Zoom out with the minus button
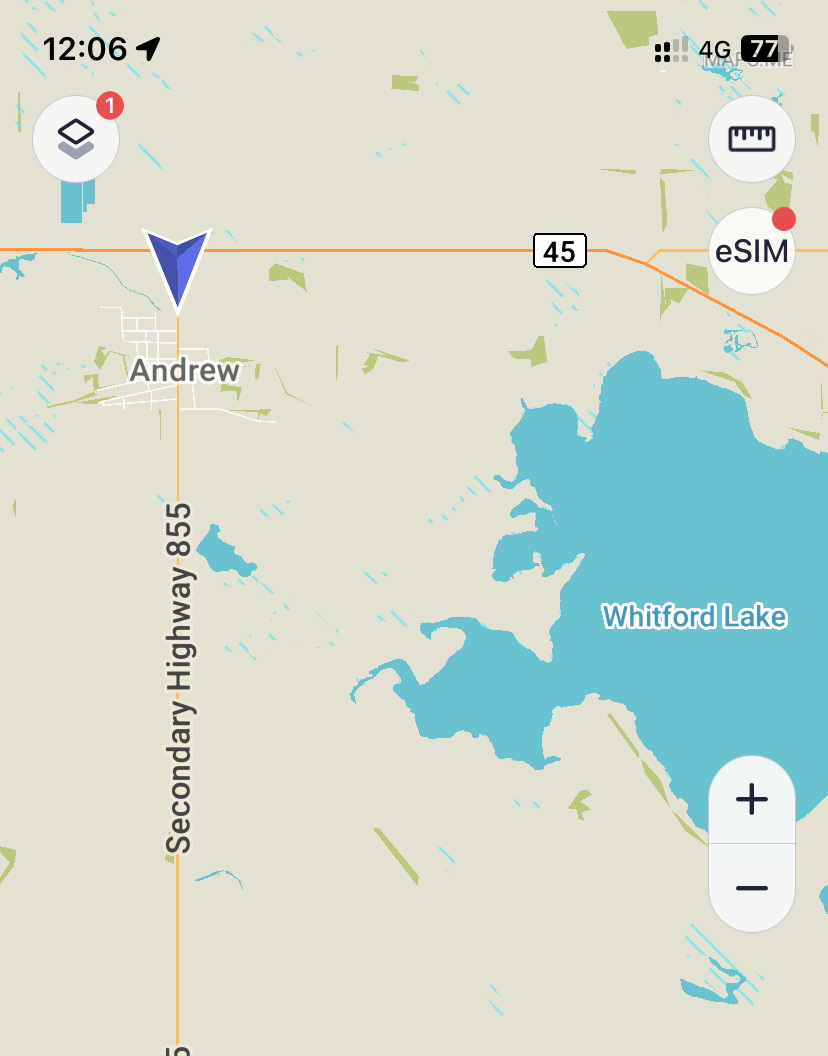The width and height of the screenshot is (828, 1056). pos(751,888)
